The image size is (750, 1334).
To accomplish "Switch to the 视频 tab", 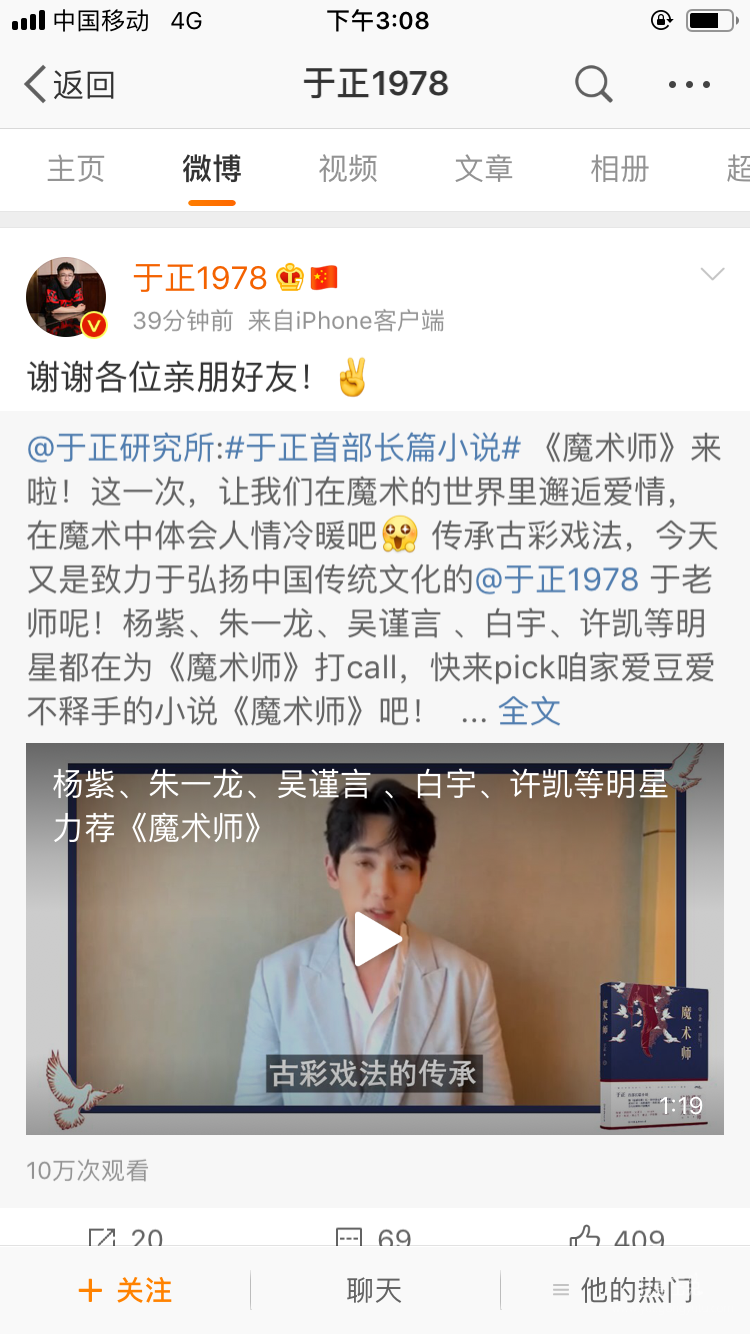I will click(348, 169).
